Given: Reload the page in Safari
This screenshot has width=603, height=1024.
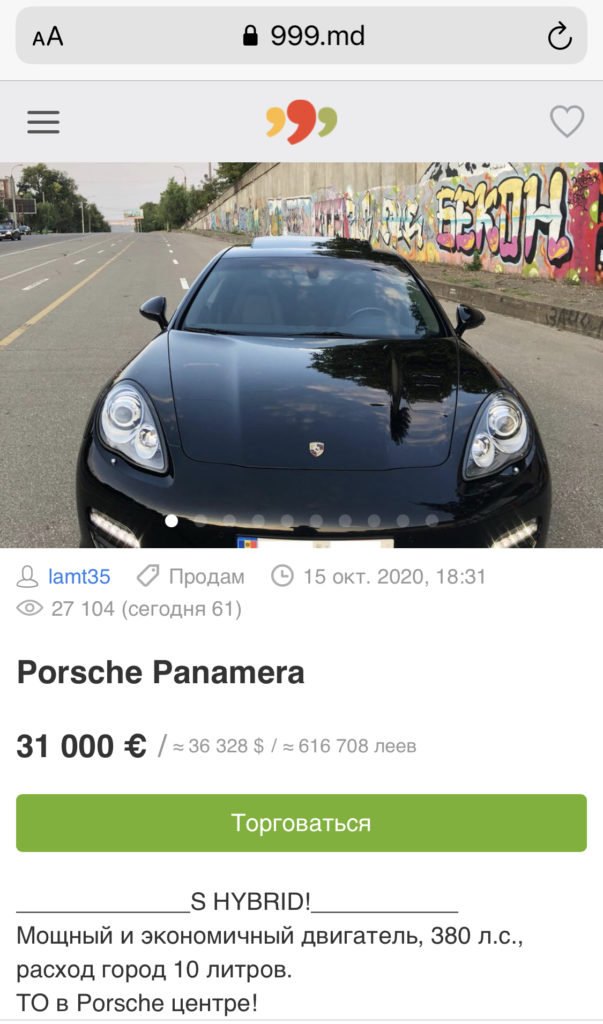Looking at the screenshot, I should pyautogui.click(x=559, y=37).
